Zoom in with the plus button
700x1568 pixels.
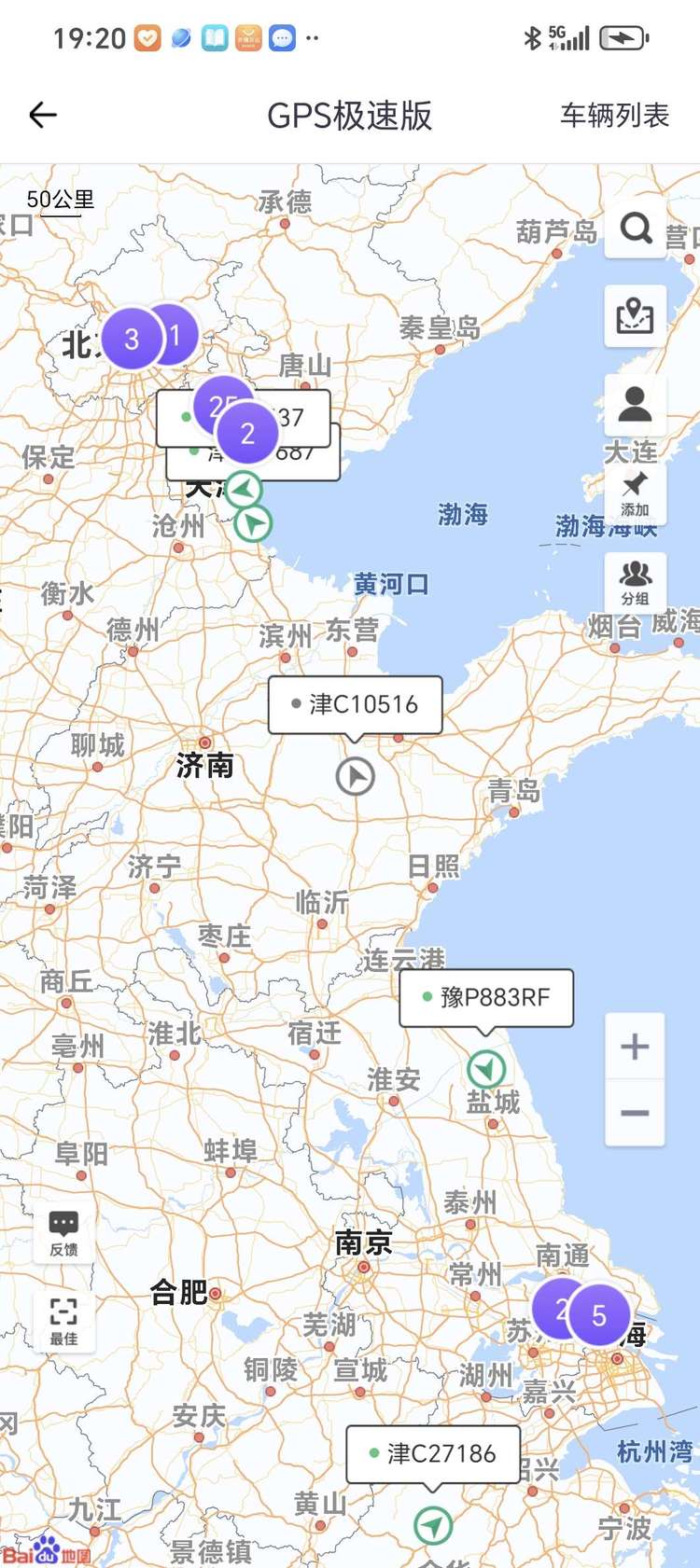(x=635, y=1047)
